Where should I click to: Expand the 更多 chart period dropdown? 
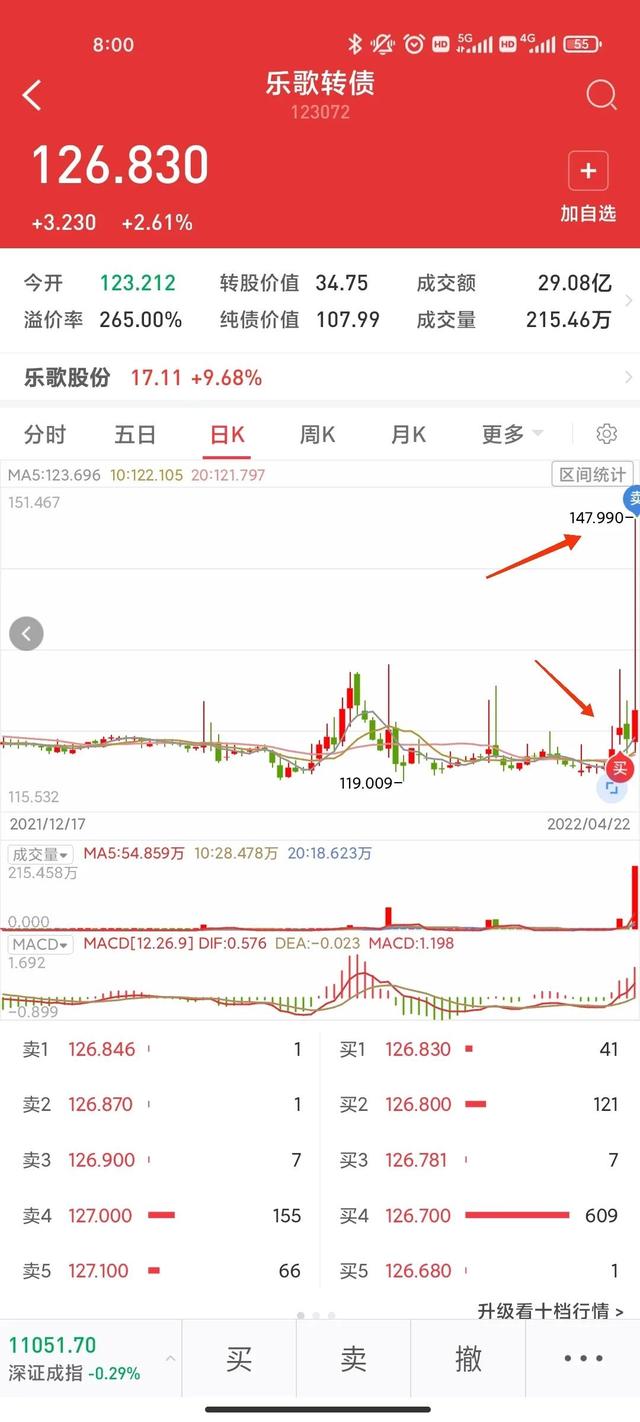tap(511, 434)
